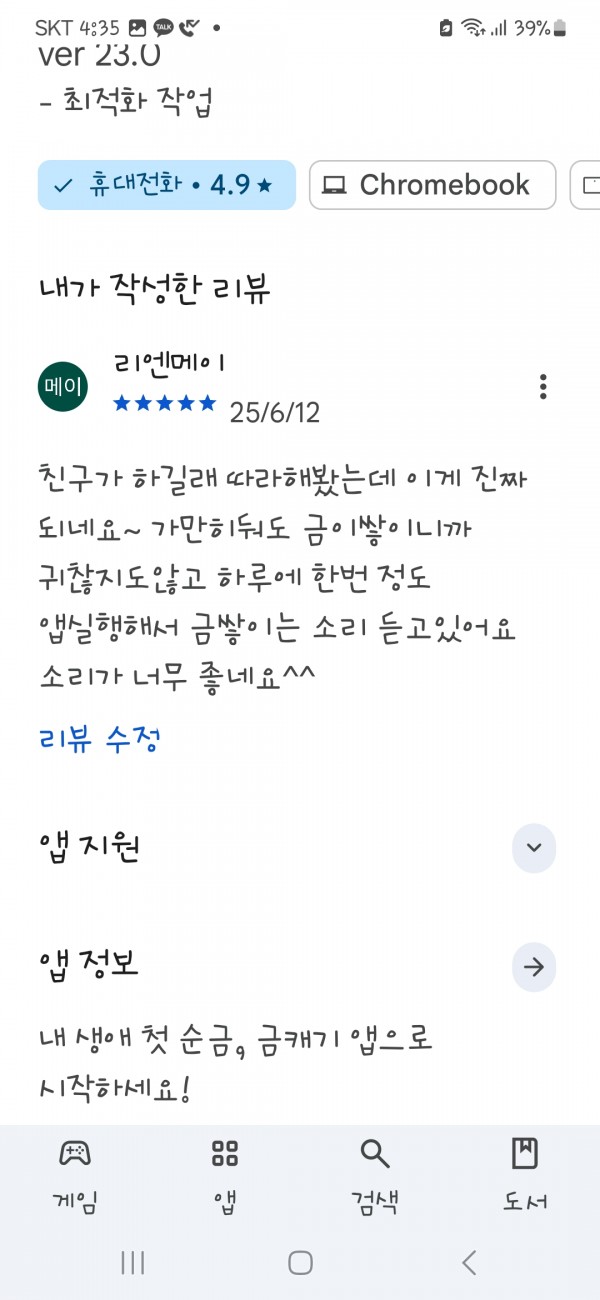Switch to the 게임 tab
The height and width of the screenshot is (1300, 600).
pyautogui.click(x=75, y=1176)
